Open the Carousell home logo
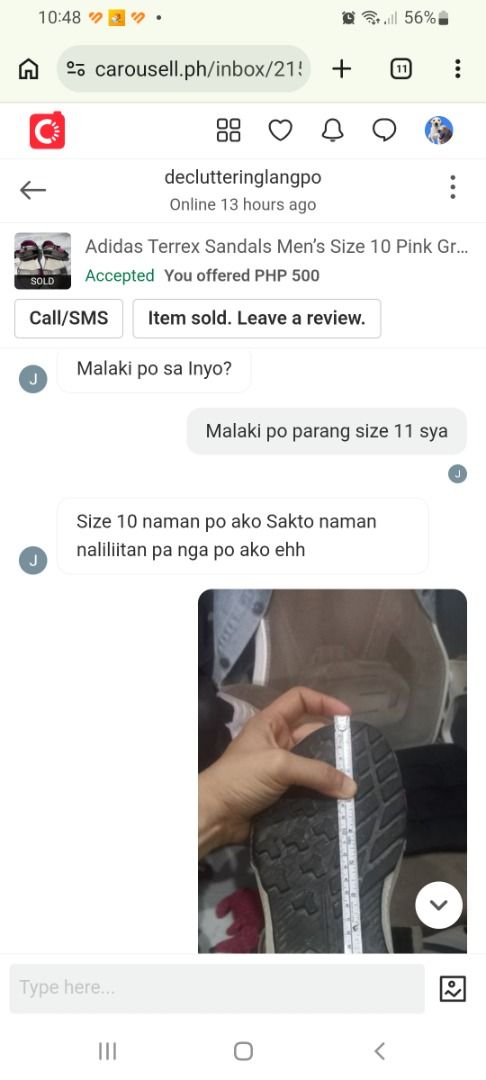This screenshot has height=1080, width=486. point(47,130)
